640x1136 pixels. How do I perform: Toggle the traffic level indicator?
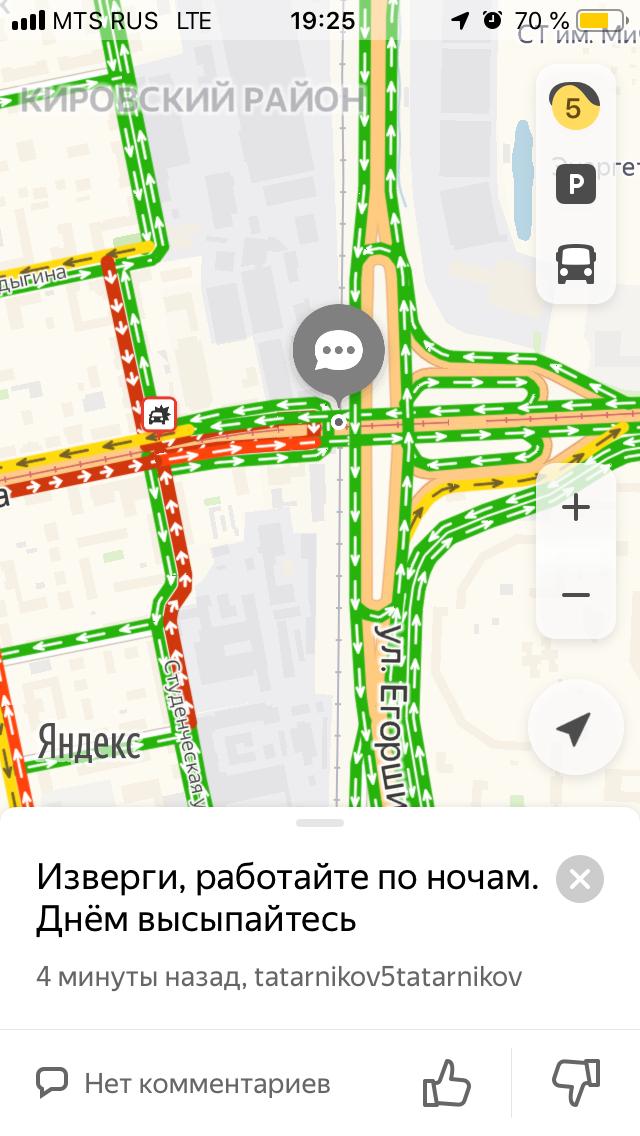coord(574,106)
